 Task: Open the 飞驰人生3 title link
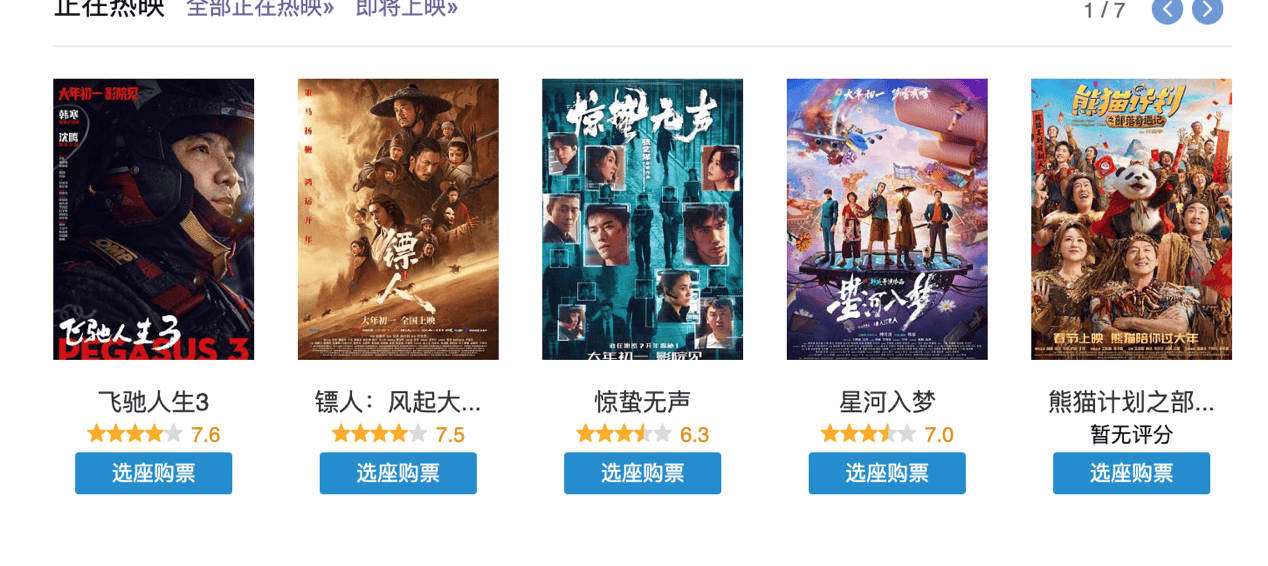click(x=153, y=402)
